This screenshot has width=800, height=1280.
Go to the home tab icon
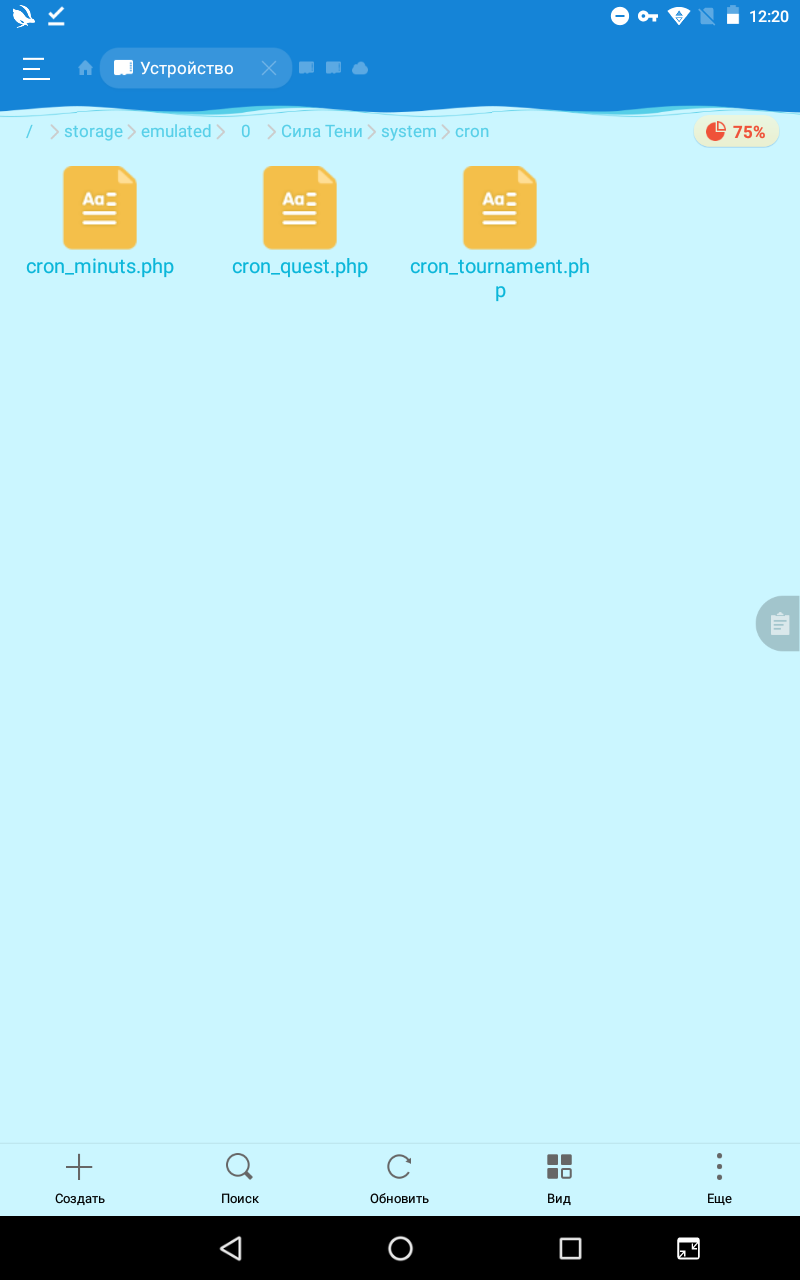86,68
